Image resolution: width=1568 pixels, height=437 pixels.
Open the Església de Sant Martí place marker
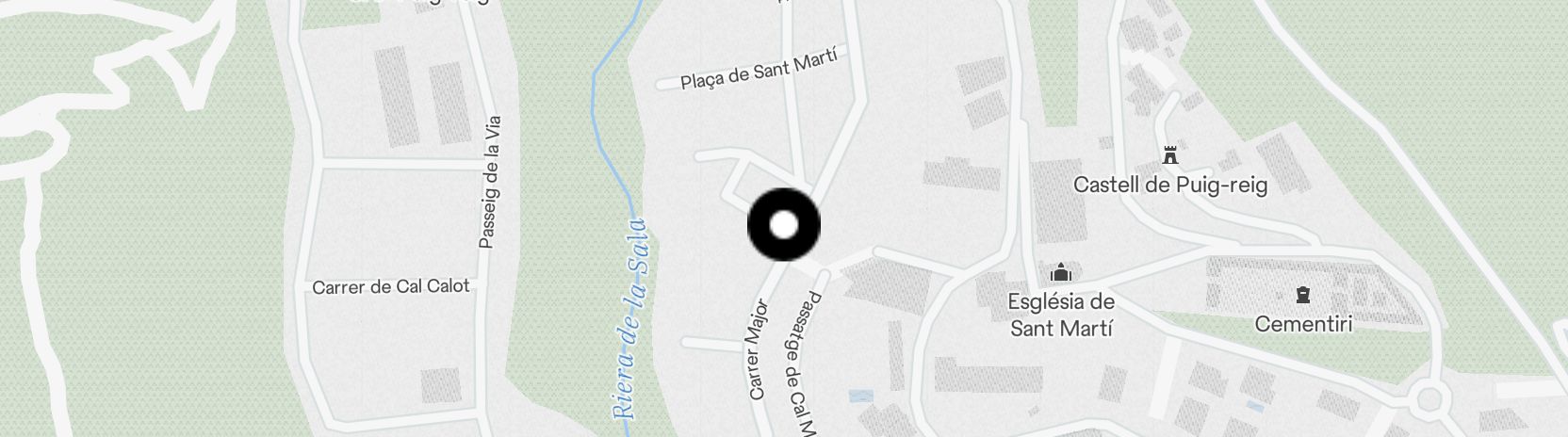click(x=1061, y=273)
